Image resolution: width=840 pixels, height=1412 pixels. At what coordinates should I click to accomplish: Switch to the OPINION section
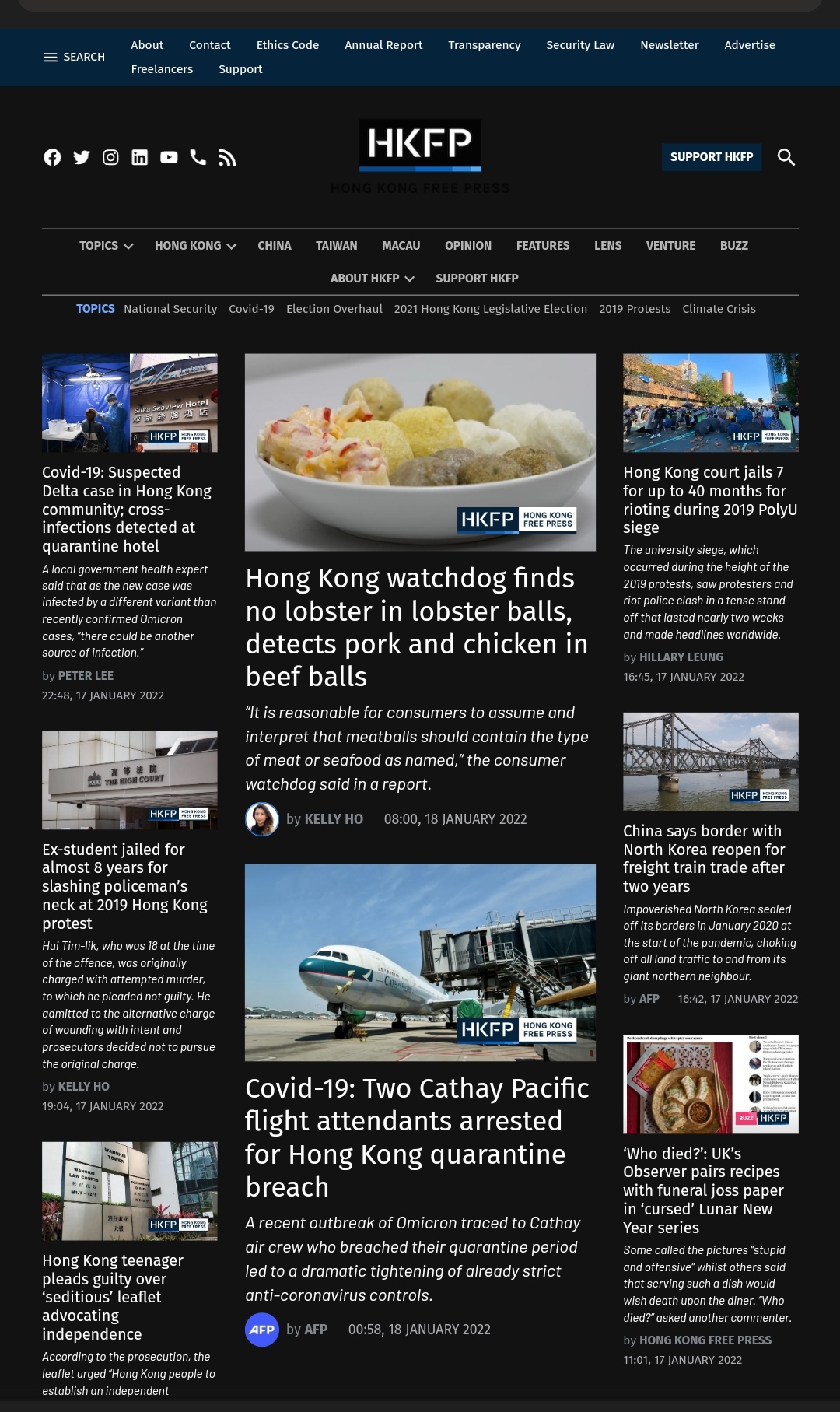(x=467, y=246)
